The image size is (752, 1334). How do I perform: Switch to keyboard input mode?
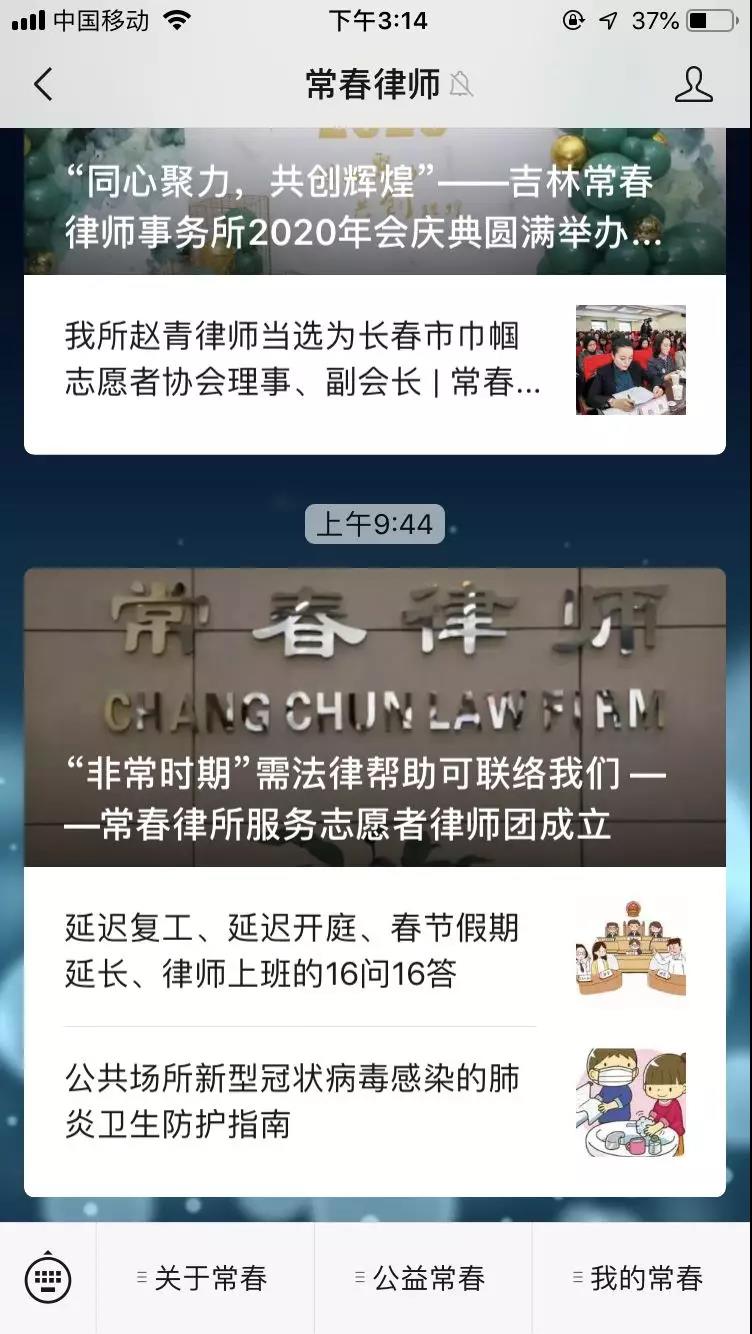(48, 1278)
